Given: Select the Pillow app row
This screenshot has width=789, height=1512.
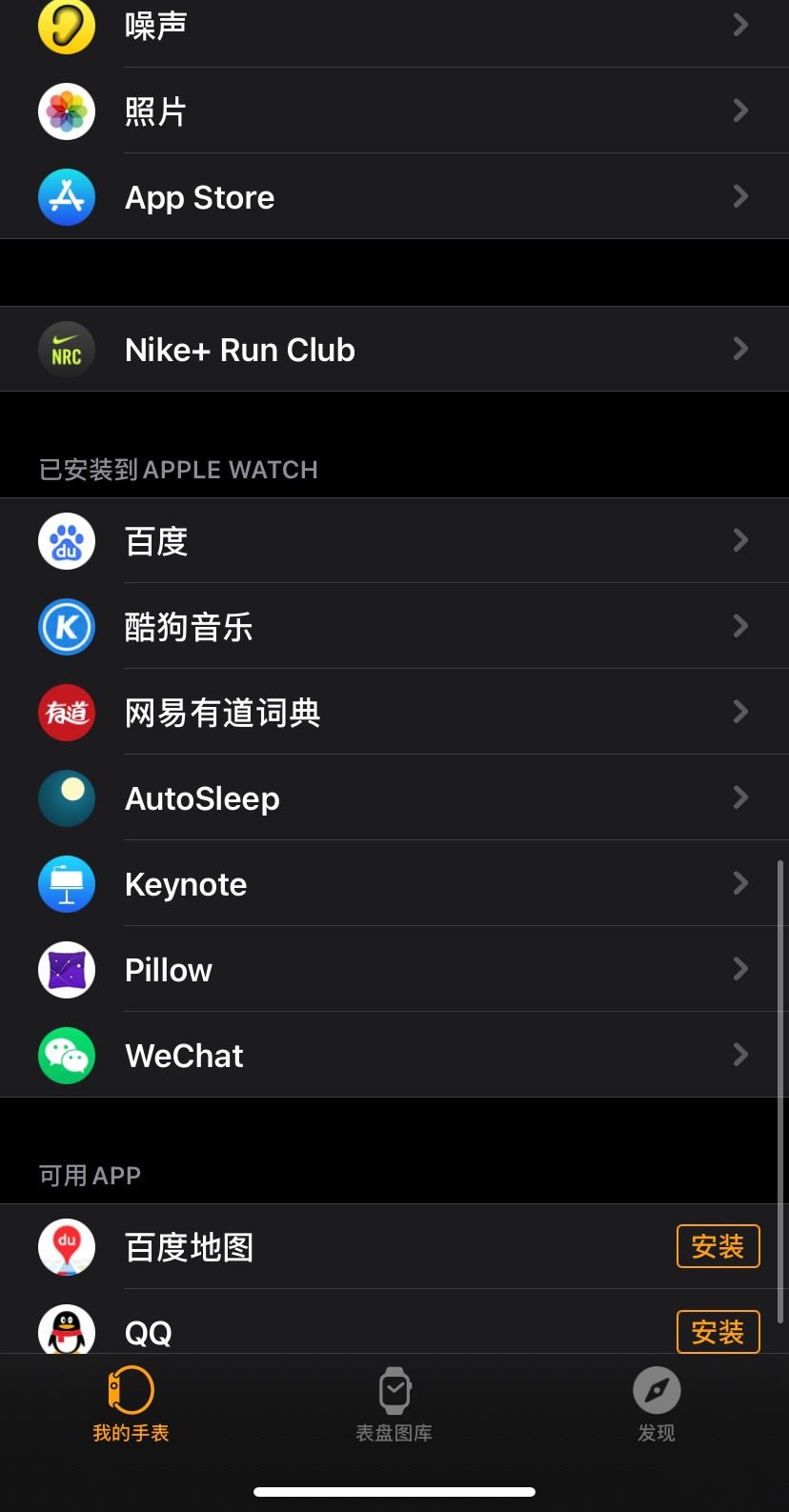Looking at the screenshot, I should [x=394, y=970].
